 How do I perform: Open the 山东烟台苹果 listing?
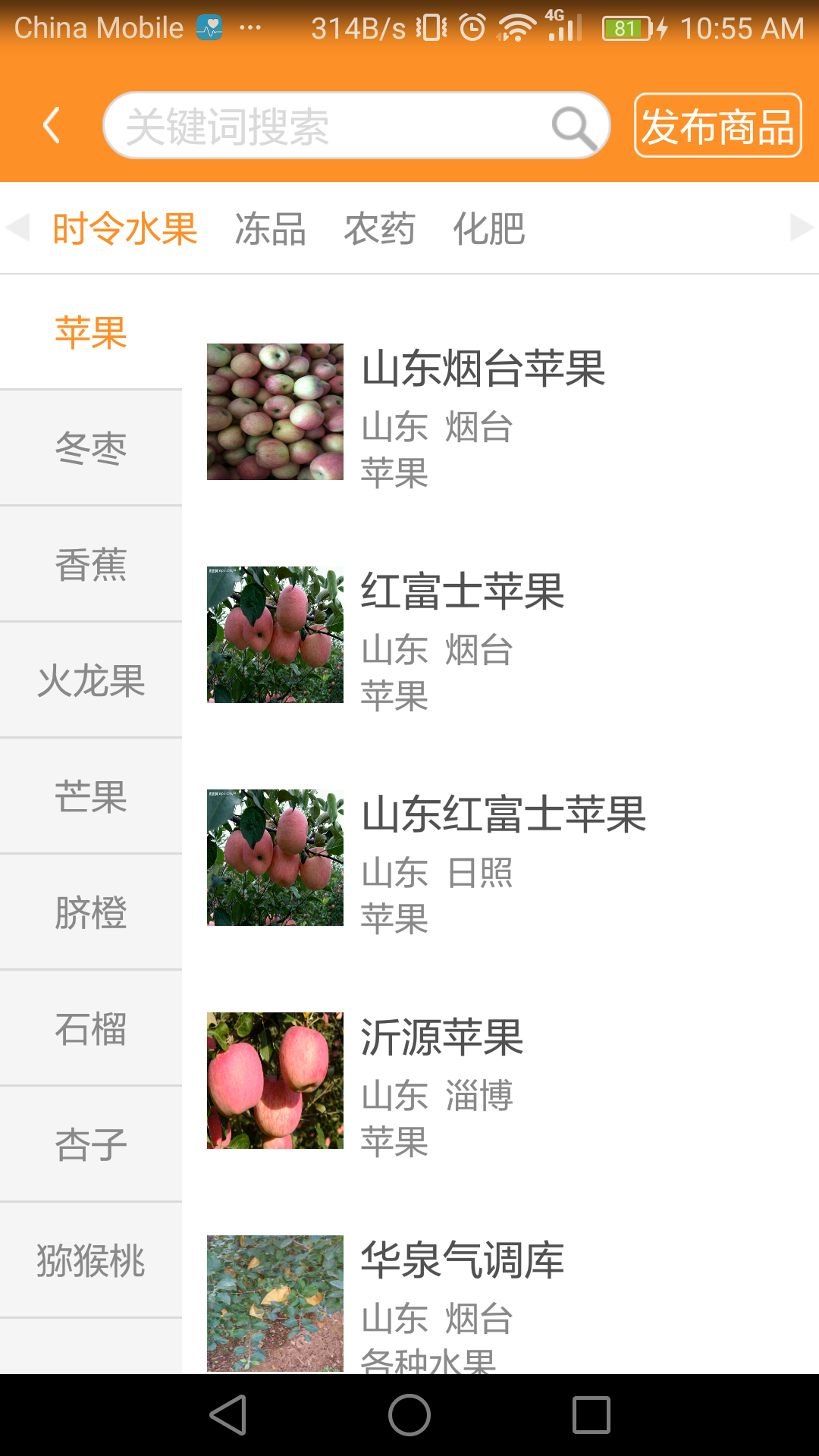(x=500, y=412)
